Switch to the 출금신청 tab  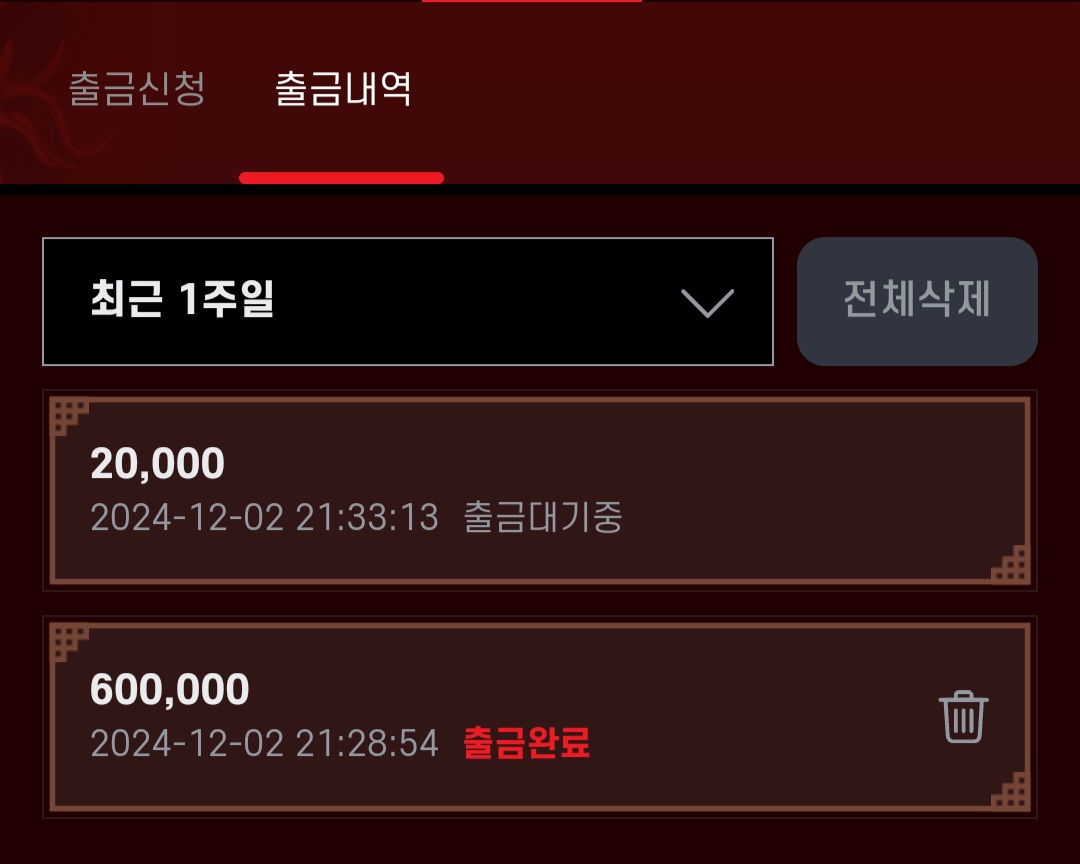(137, 90)
